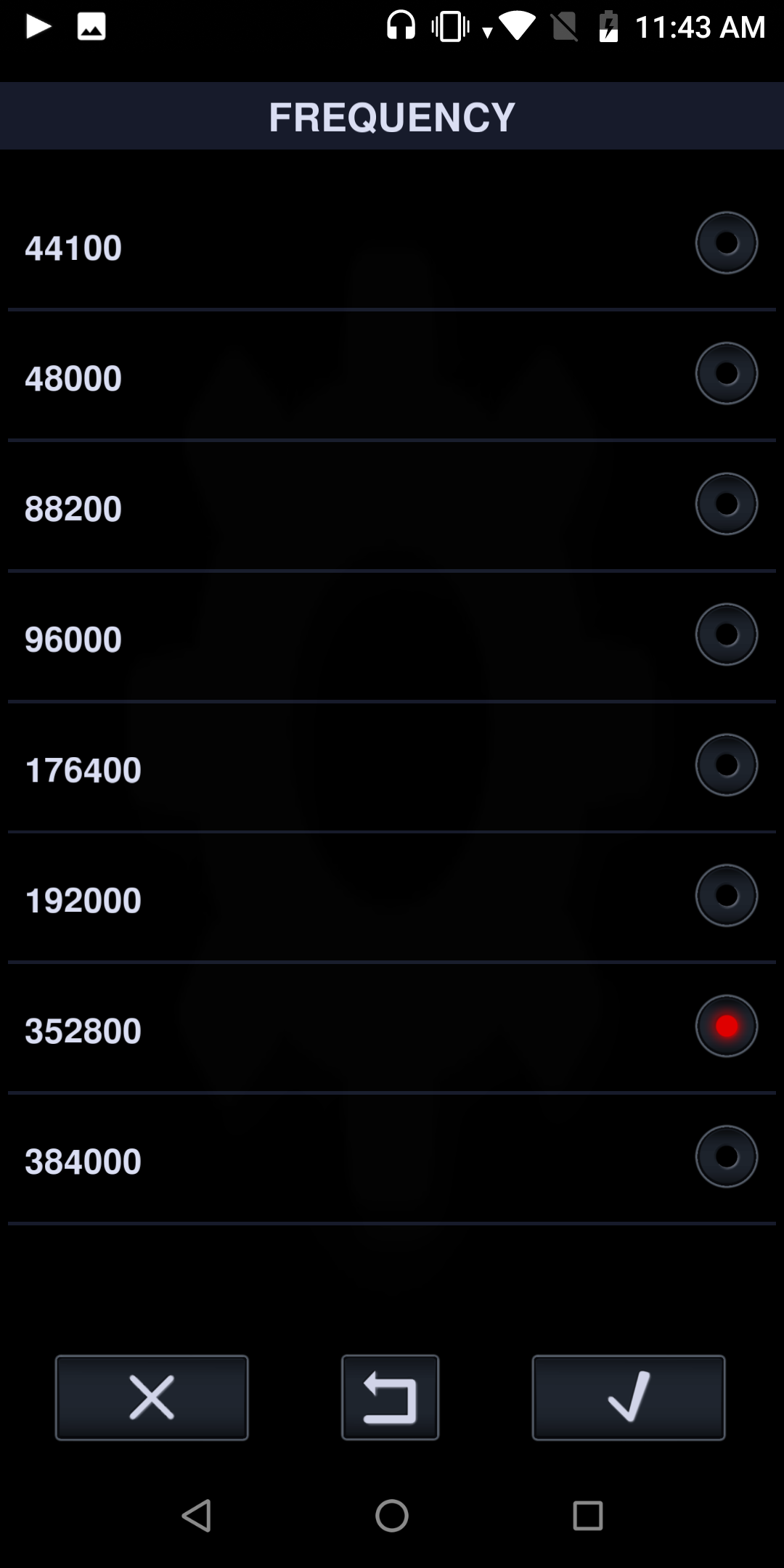Choose the 192000 option
The image size is (784, 1568).
pos(392,898)
